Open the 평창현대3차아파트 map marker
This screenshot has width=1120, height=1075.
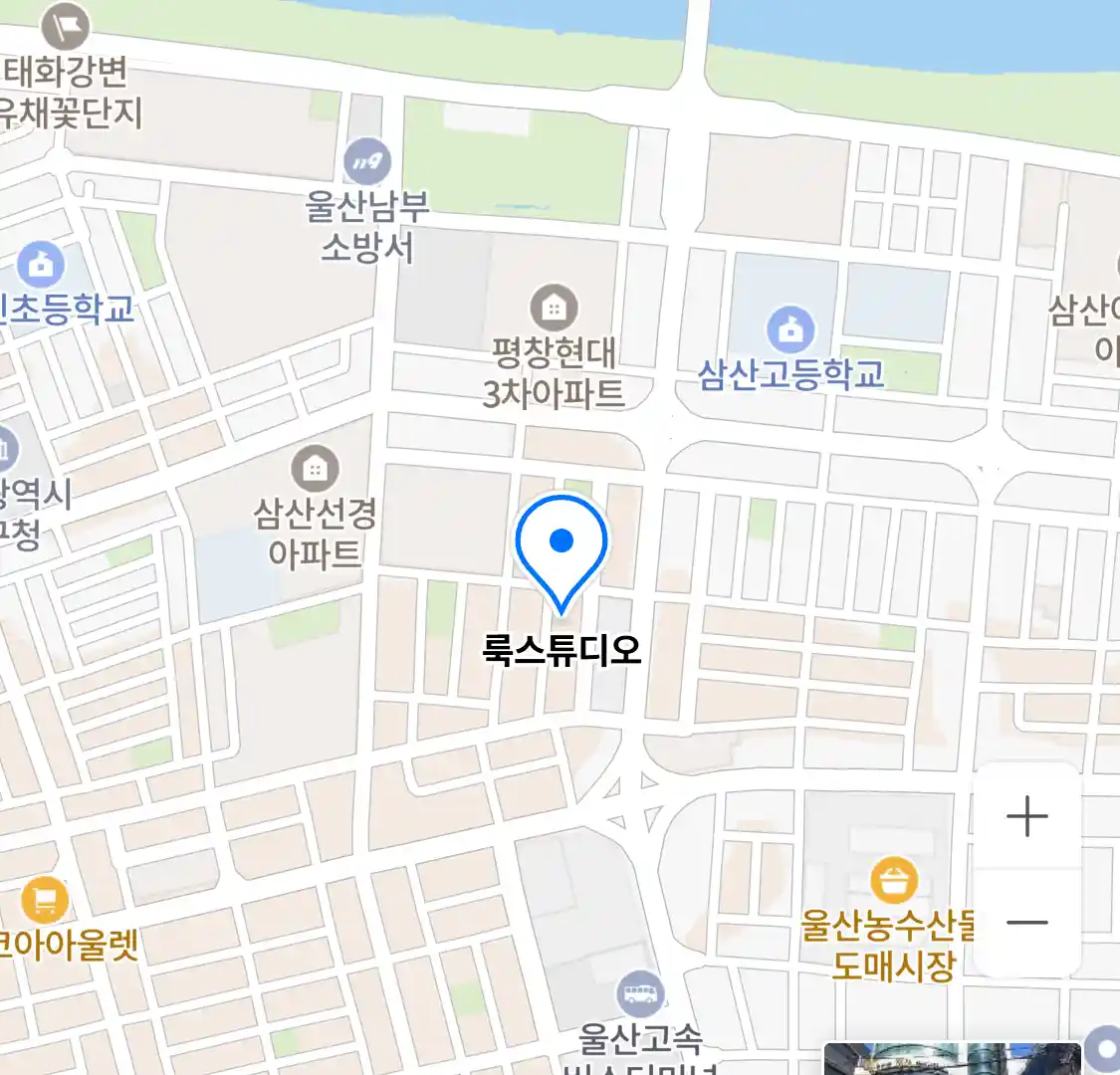[554, 309]
